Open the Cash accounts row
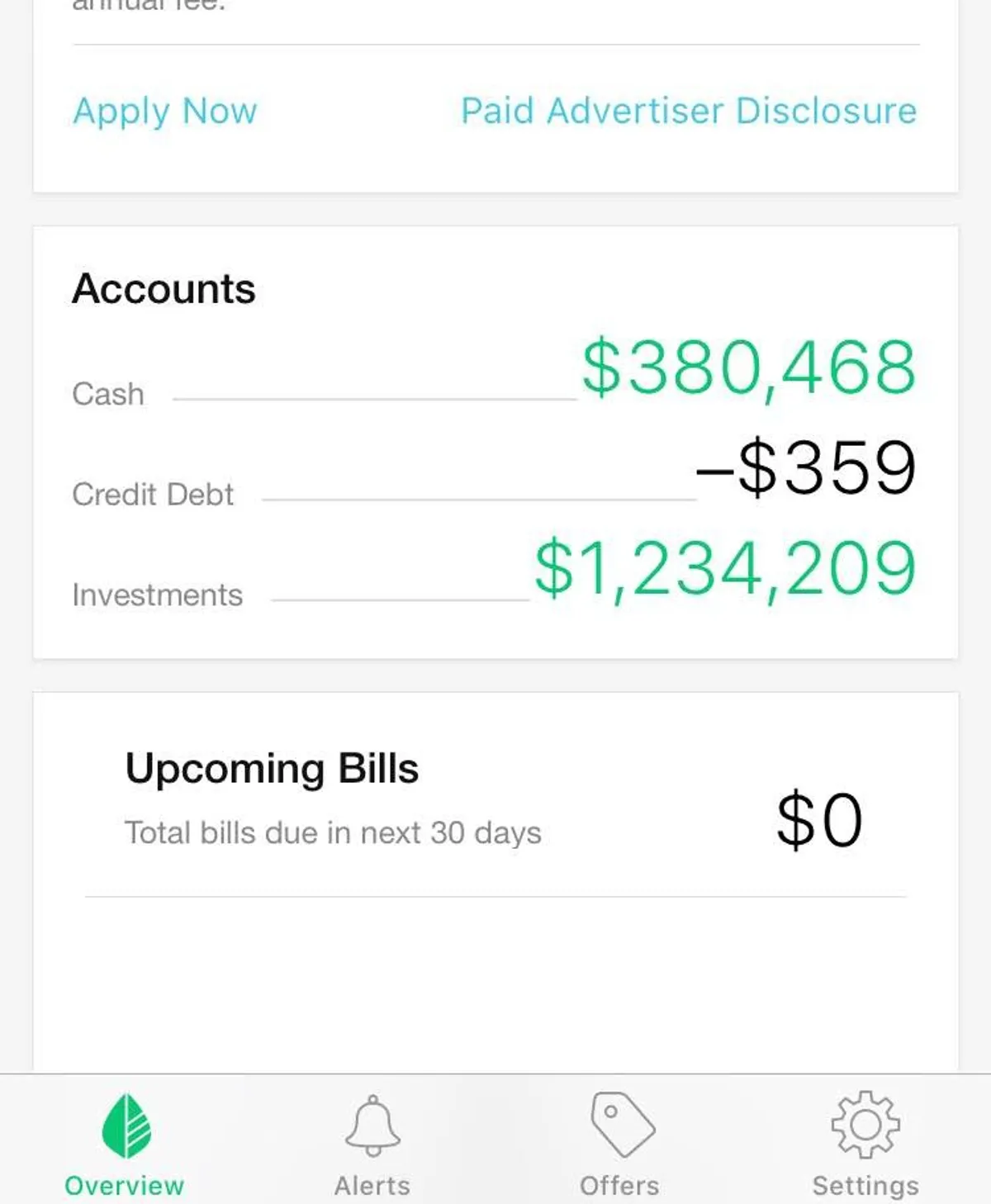The width and height of the screenshot is (991, 1204). pos(494,380)
